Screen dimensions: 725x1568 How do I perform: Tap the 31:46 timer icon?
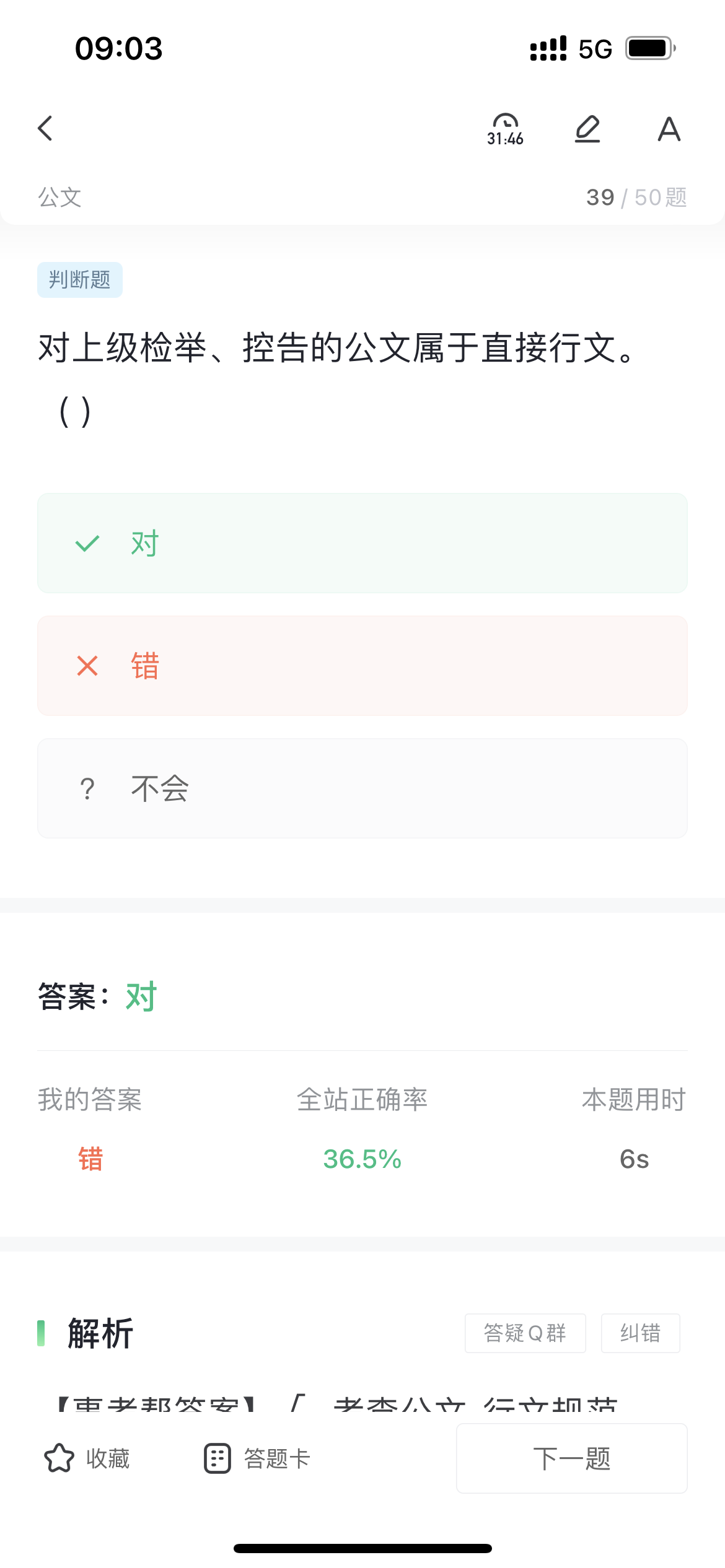[505, 129]
